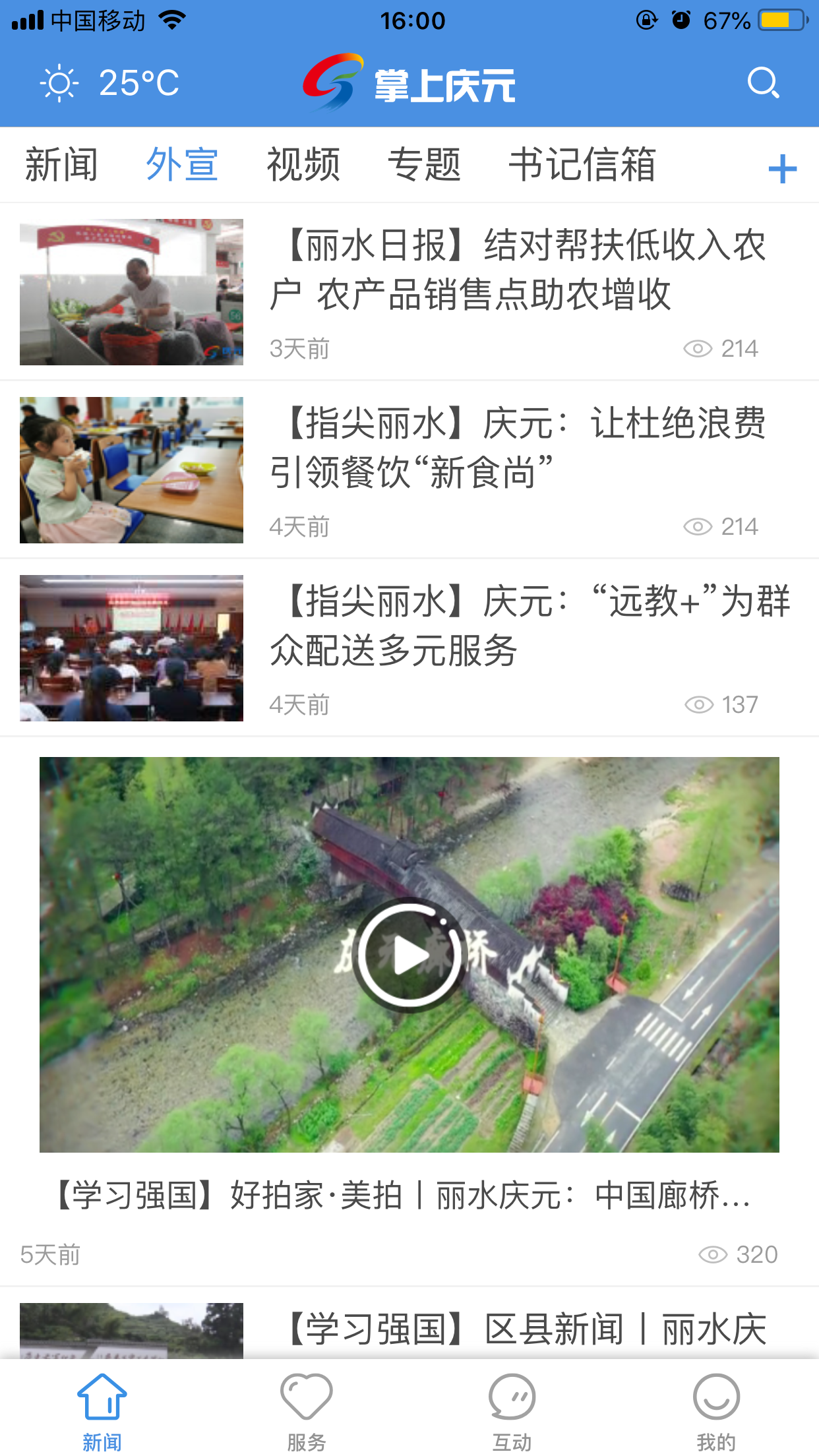This screenshot has width=819, height=1456.
Task: Tap the plus icon to add channels
Action: click(782, 169)
